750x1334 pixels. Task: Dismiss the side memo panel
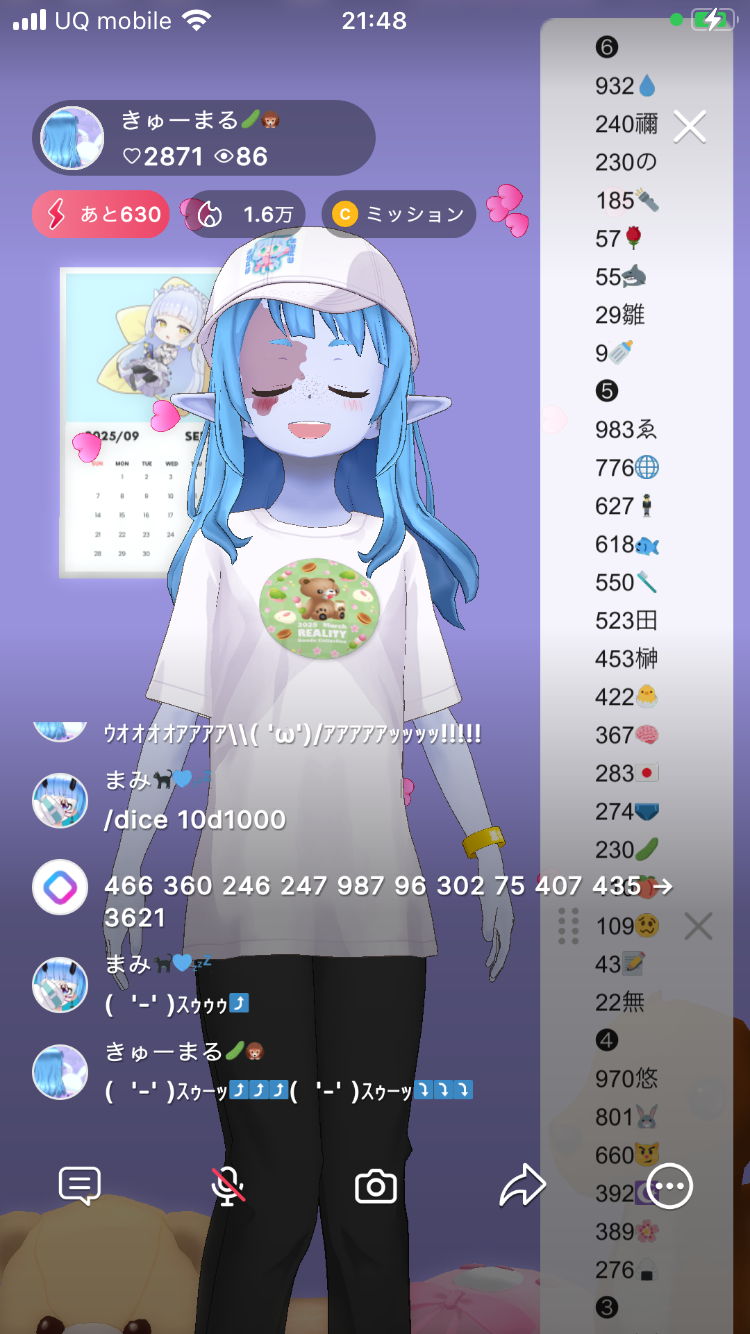click(698, 926)
